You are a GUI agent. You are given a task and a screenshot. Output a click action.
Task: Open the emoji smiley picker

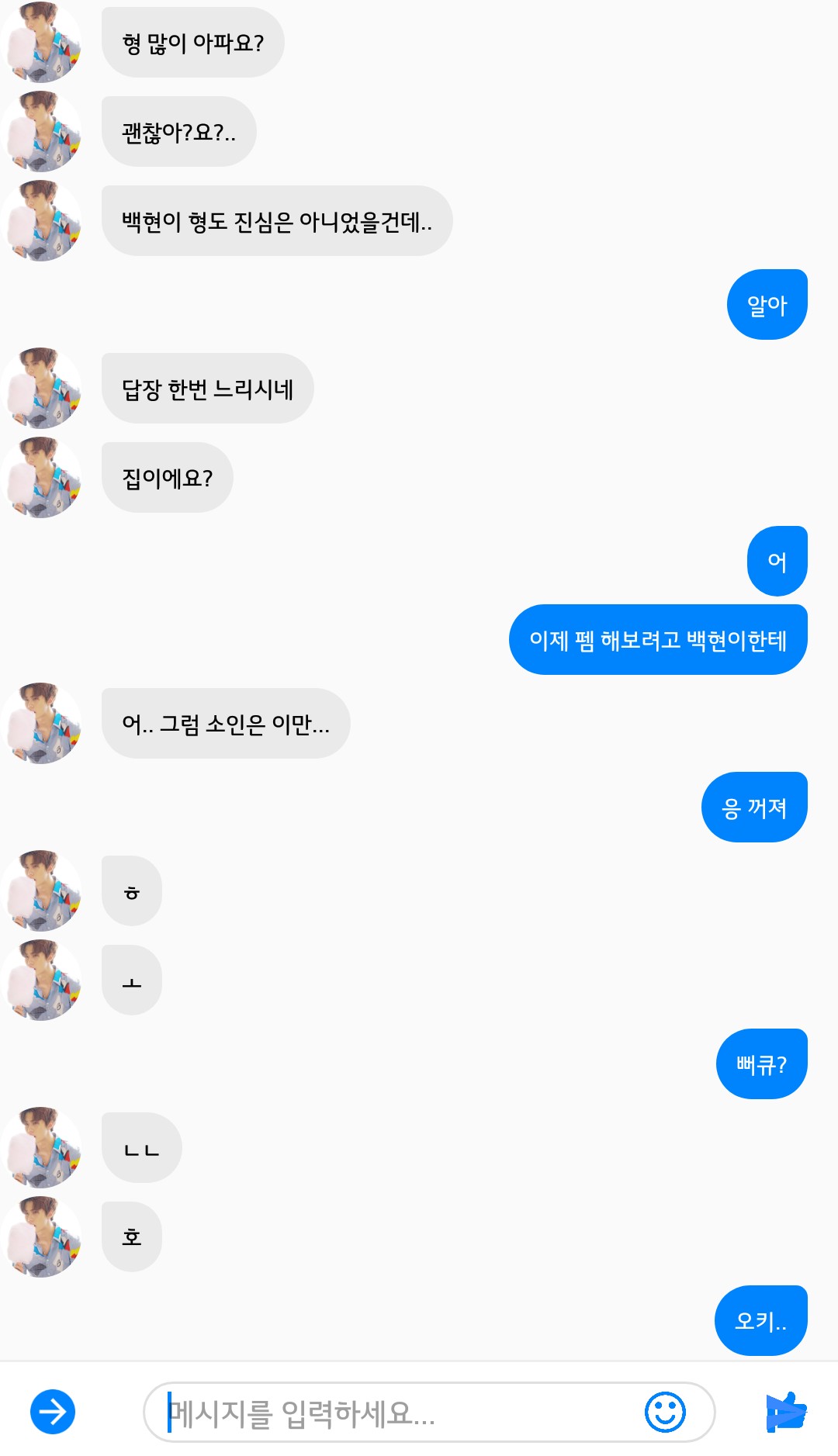coord(665,1413)
